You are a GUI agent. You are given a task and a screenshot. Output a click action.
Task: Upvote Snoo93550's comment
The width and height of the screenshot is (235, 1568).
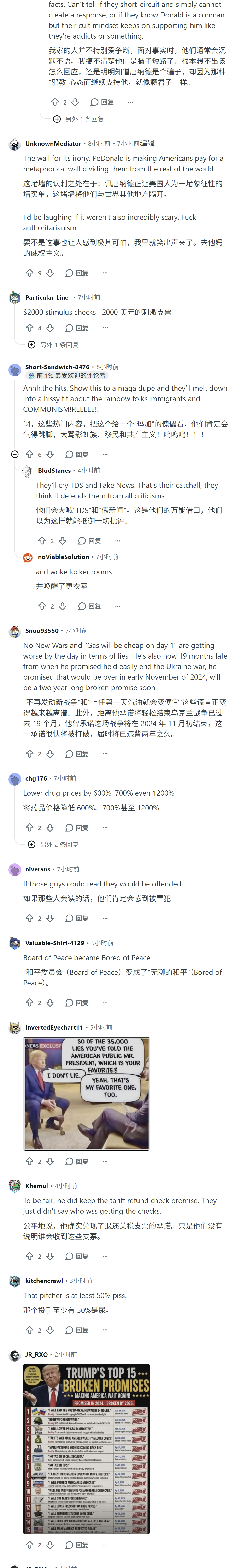[29, 754]
